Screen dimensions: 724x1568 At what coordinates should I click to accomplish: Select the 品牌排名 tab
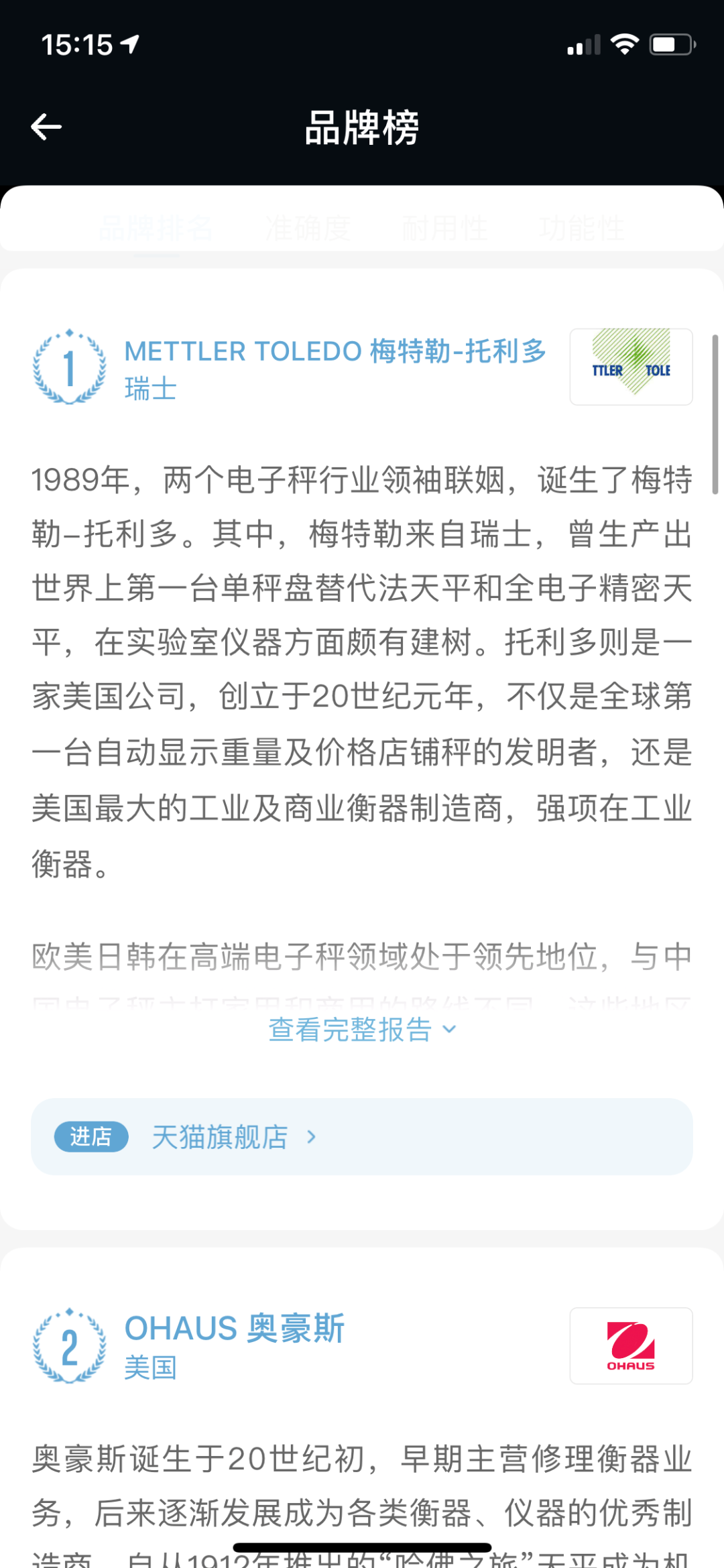(x=156, y=228)
